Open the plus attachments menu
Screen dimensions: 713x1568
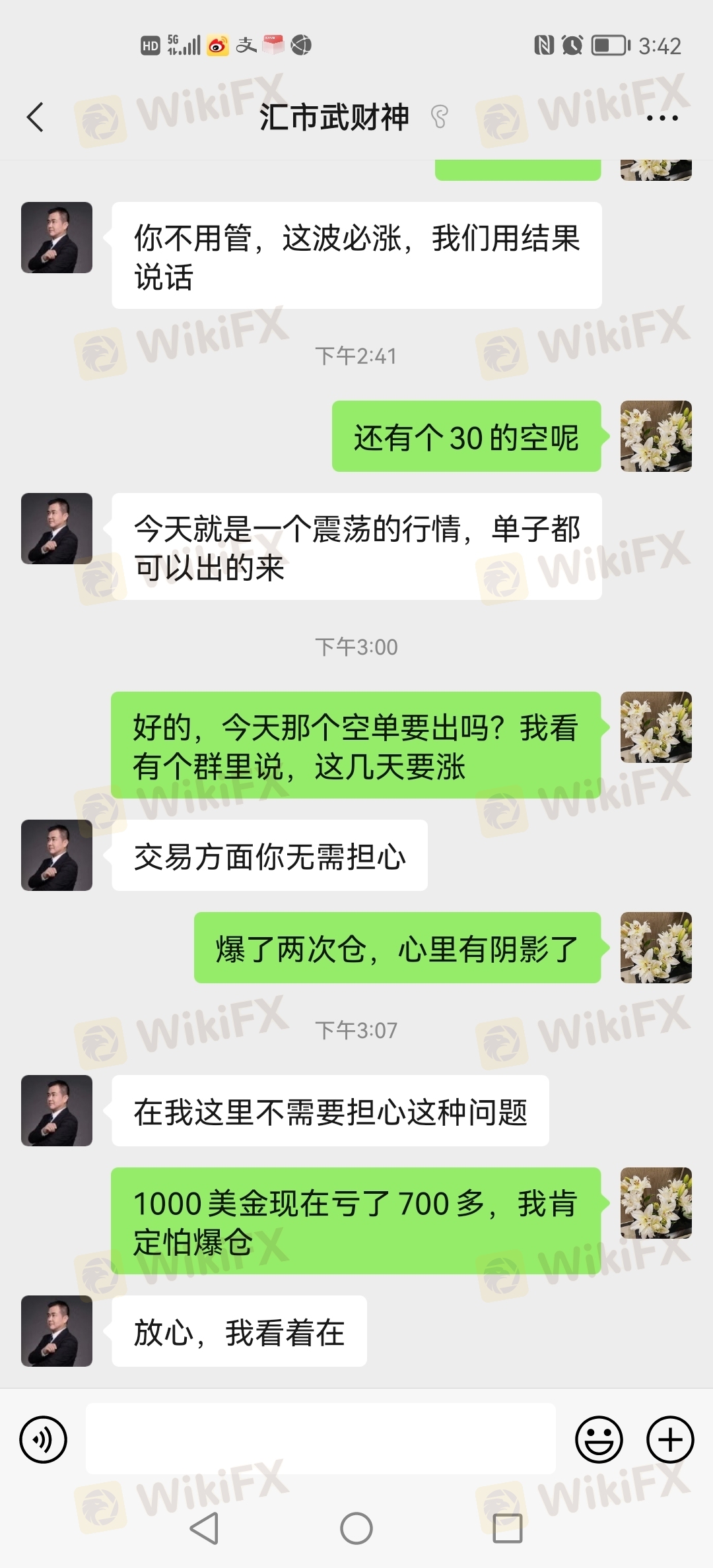tap(670, 1439)
